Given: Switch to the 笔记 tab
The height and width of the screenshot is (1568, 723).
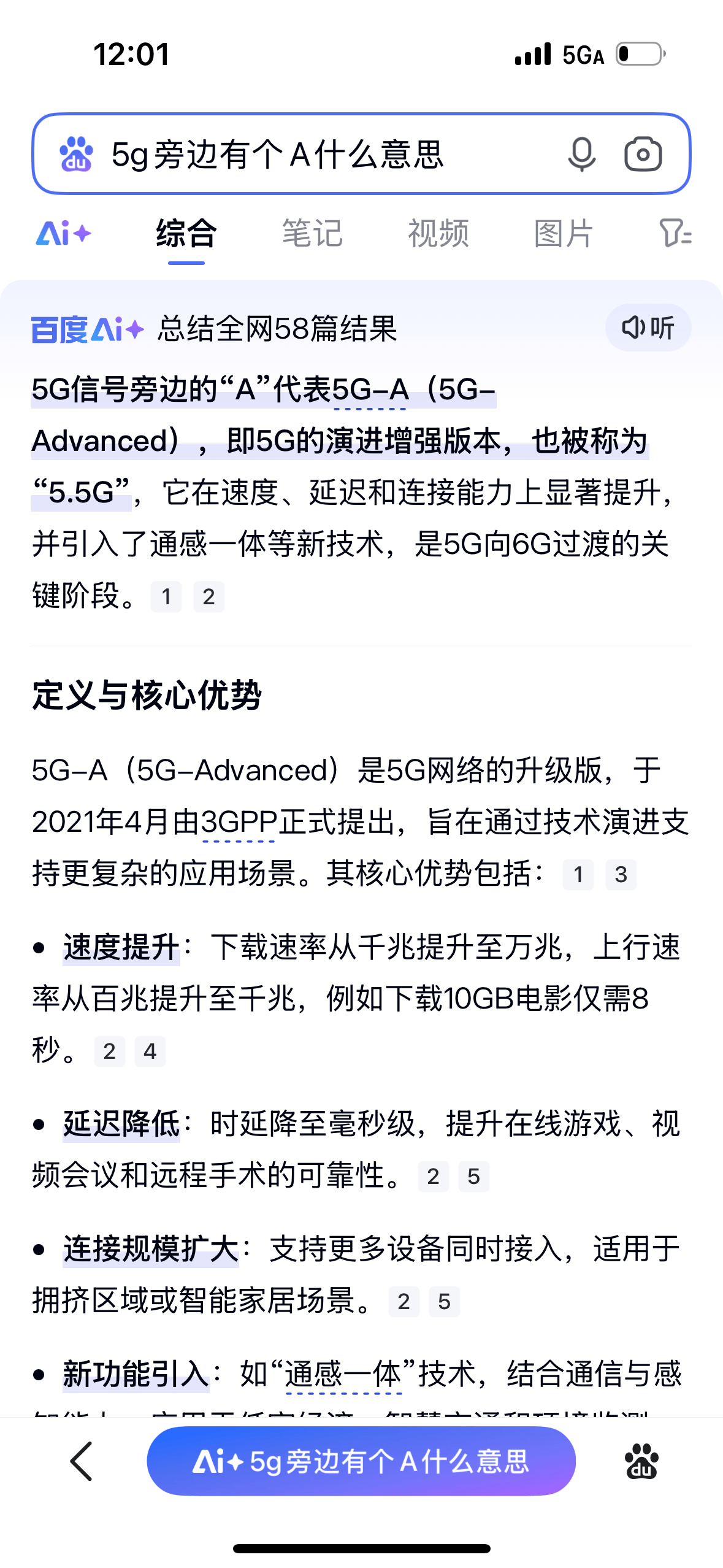Looking at the screenshot, I should coord(312,234).
